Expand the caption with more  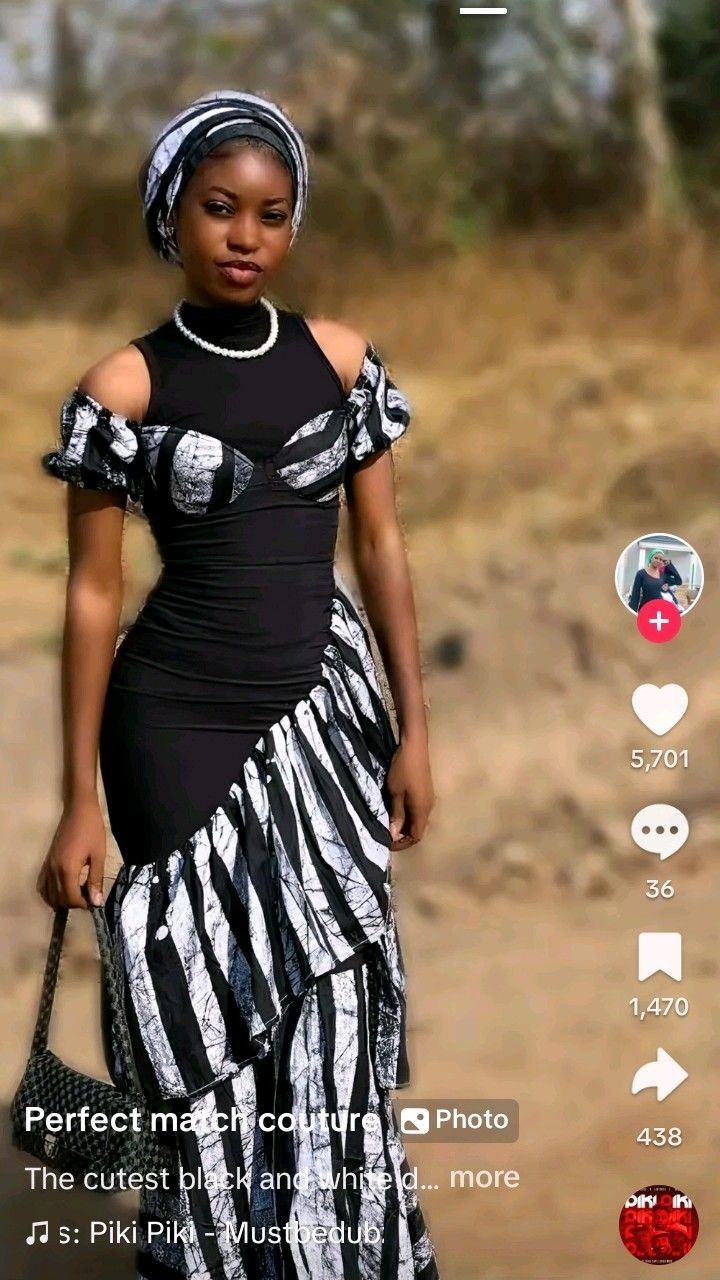pyautogui.click(x=484, y=1177)
